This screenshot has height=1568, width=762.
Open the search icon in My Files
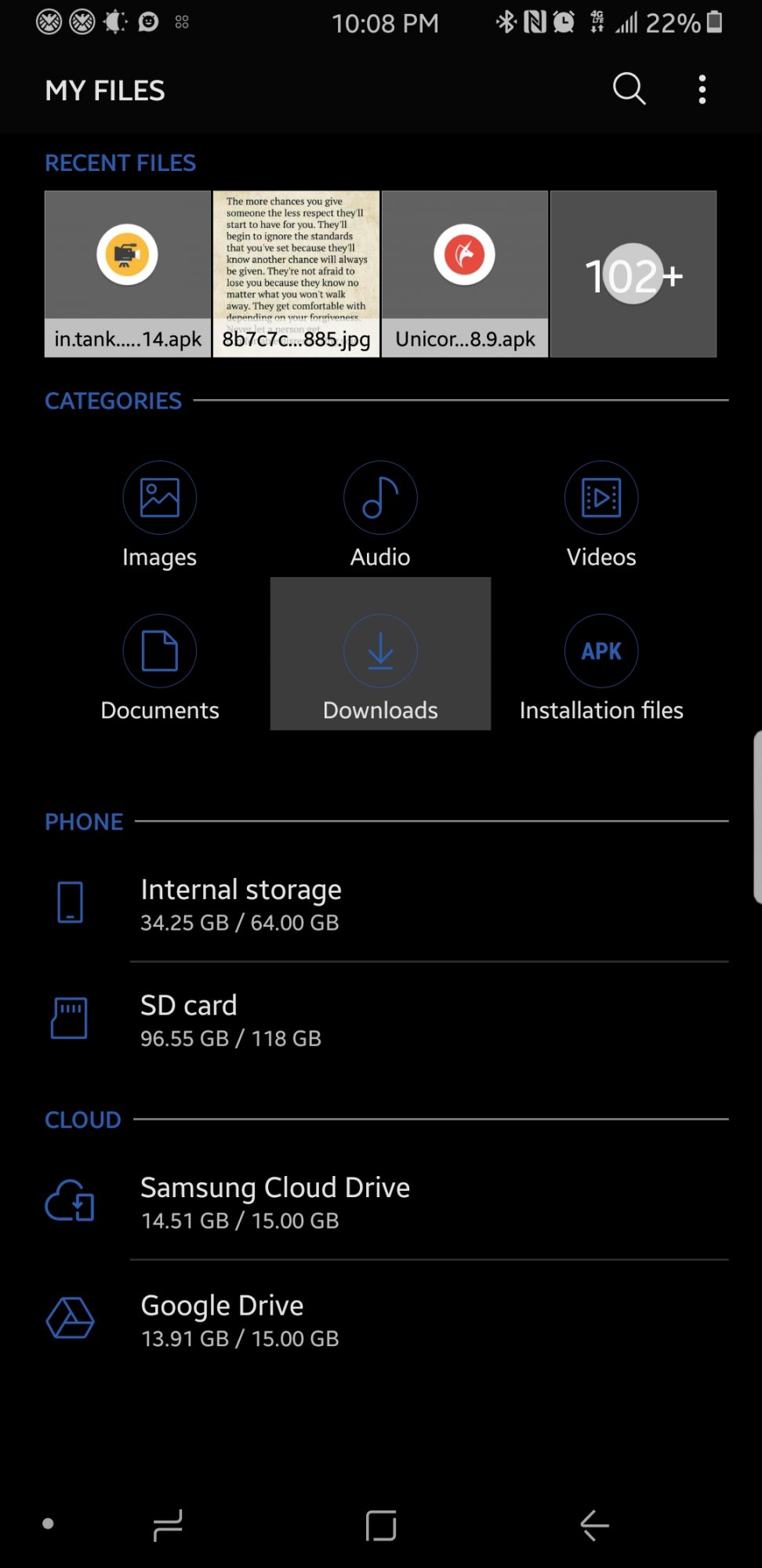coord(629,89)
